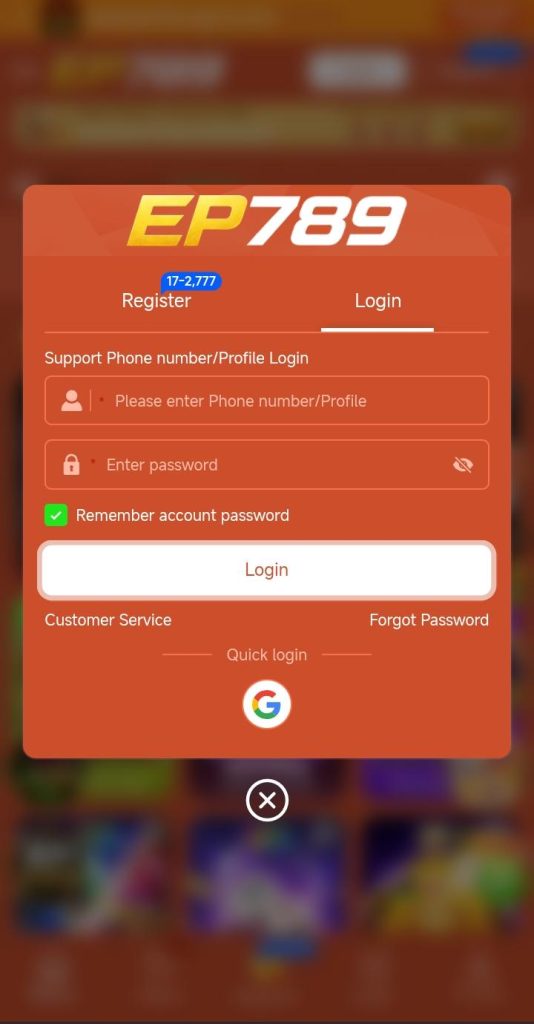Uncheck Remember account password
The width and height of the screenshot is (534, 1024).
[56, 515]
